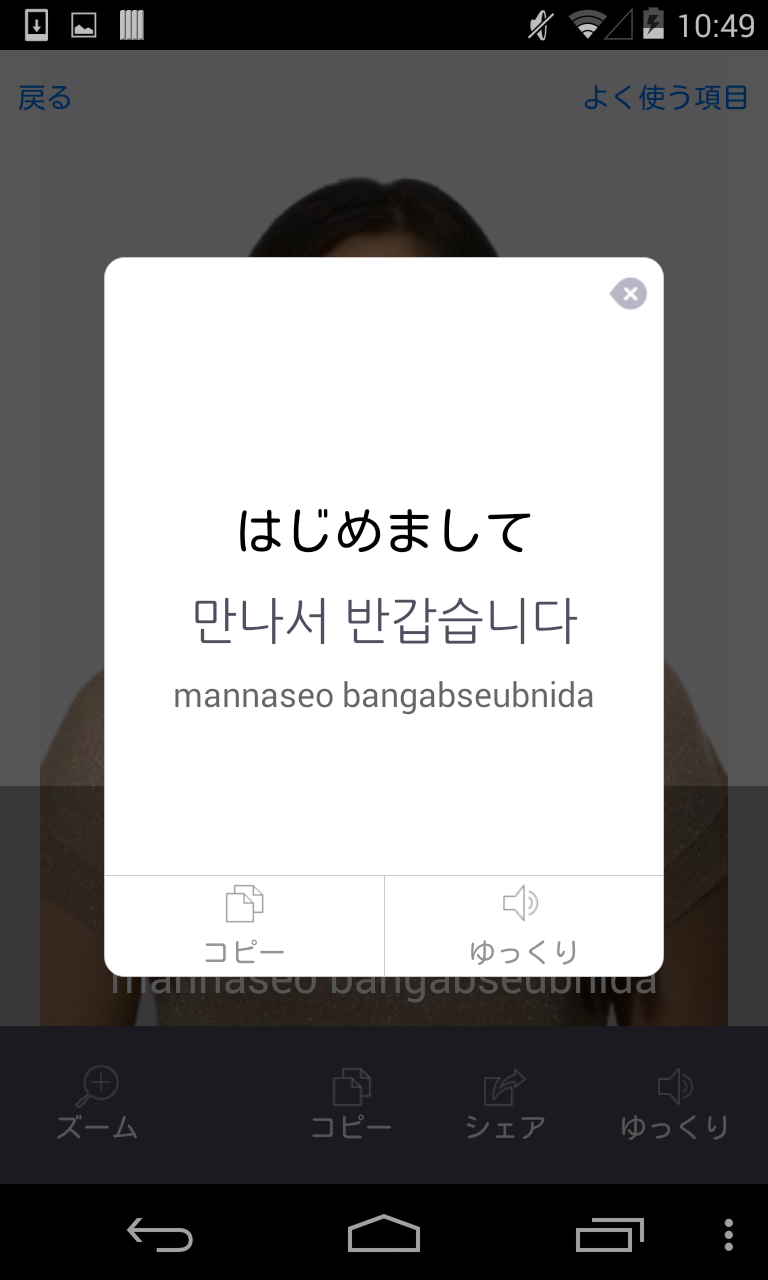The image size is (768, 1280).
Task: Tap ズーム in the bottom toolbar
Action: (97, 1104)
